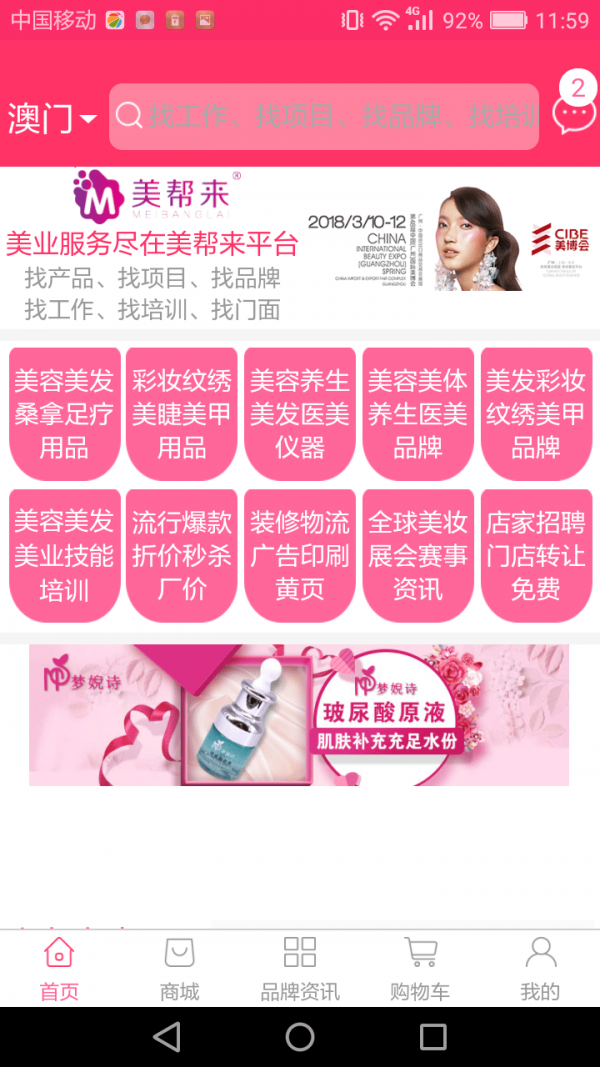Go to the 购物车 tab
The height and width of the screenshot is (1067, 600).
[x=420, y=969]
